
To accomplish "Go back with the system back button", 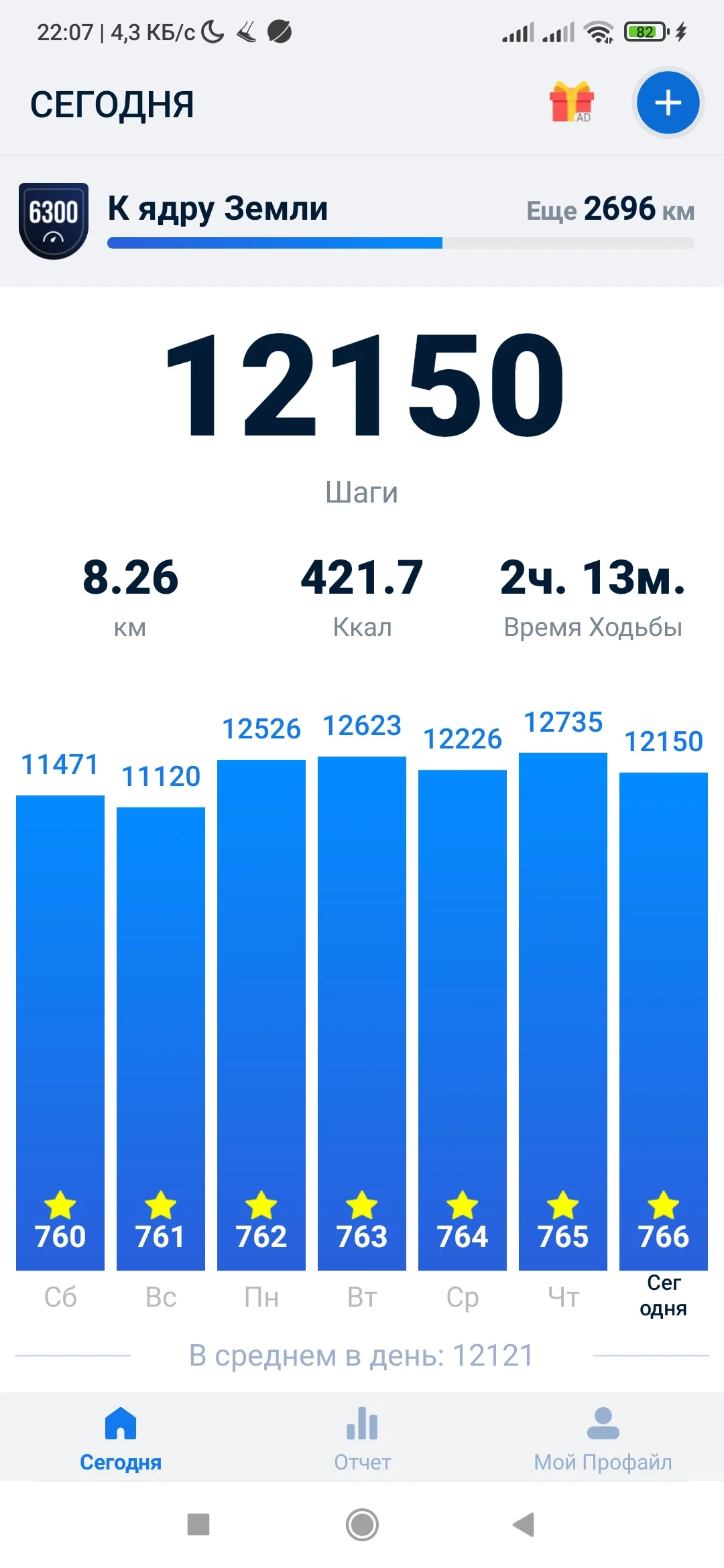I will [524, 1524].
